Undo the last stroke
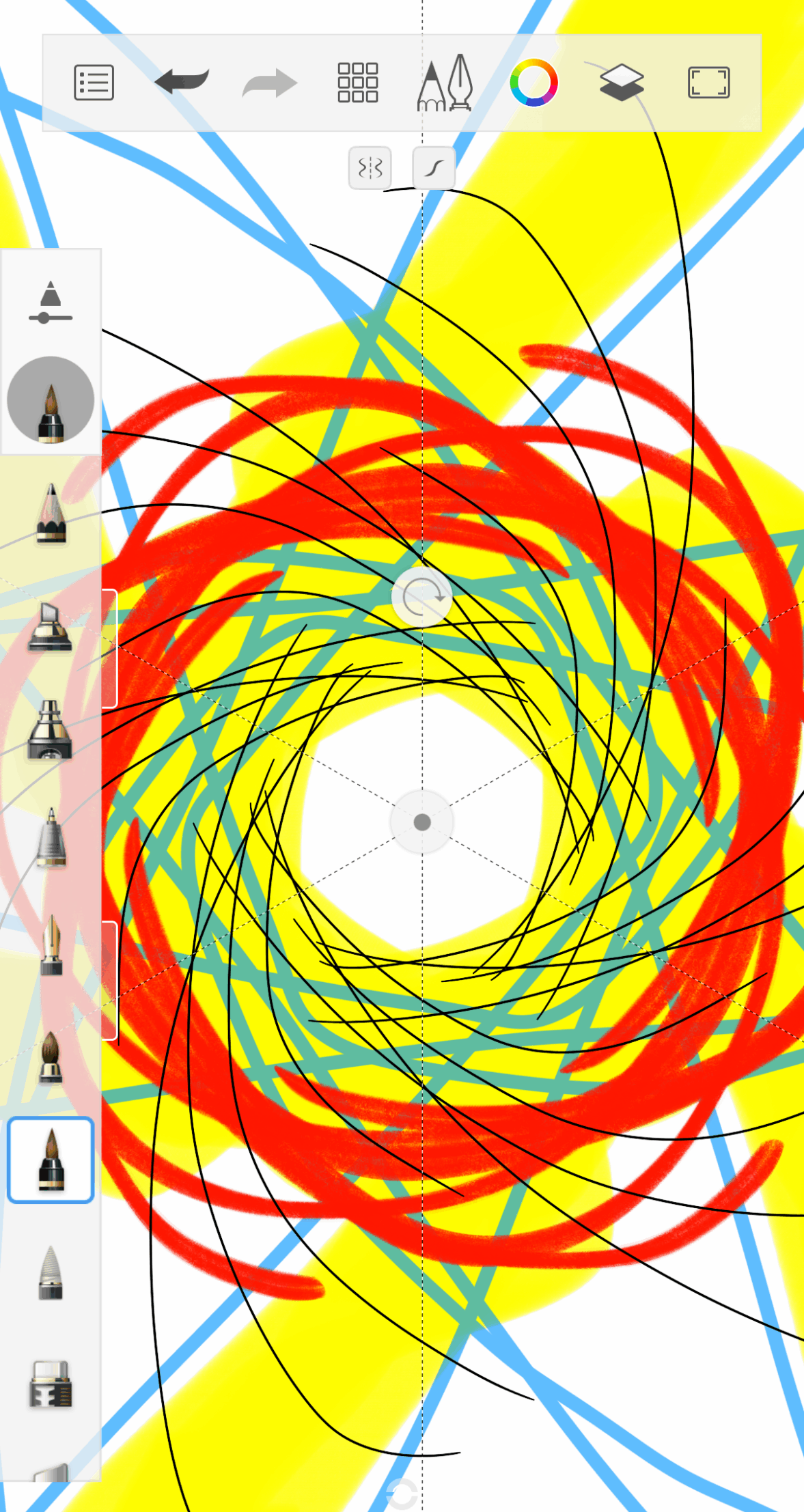Image resolution: width=804 pixels, height=1512 pixels. tap(182, 82)
